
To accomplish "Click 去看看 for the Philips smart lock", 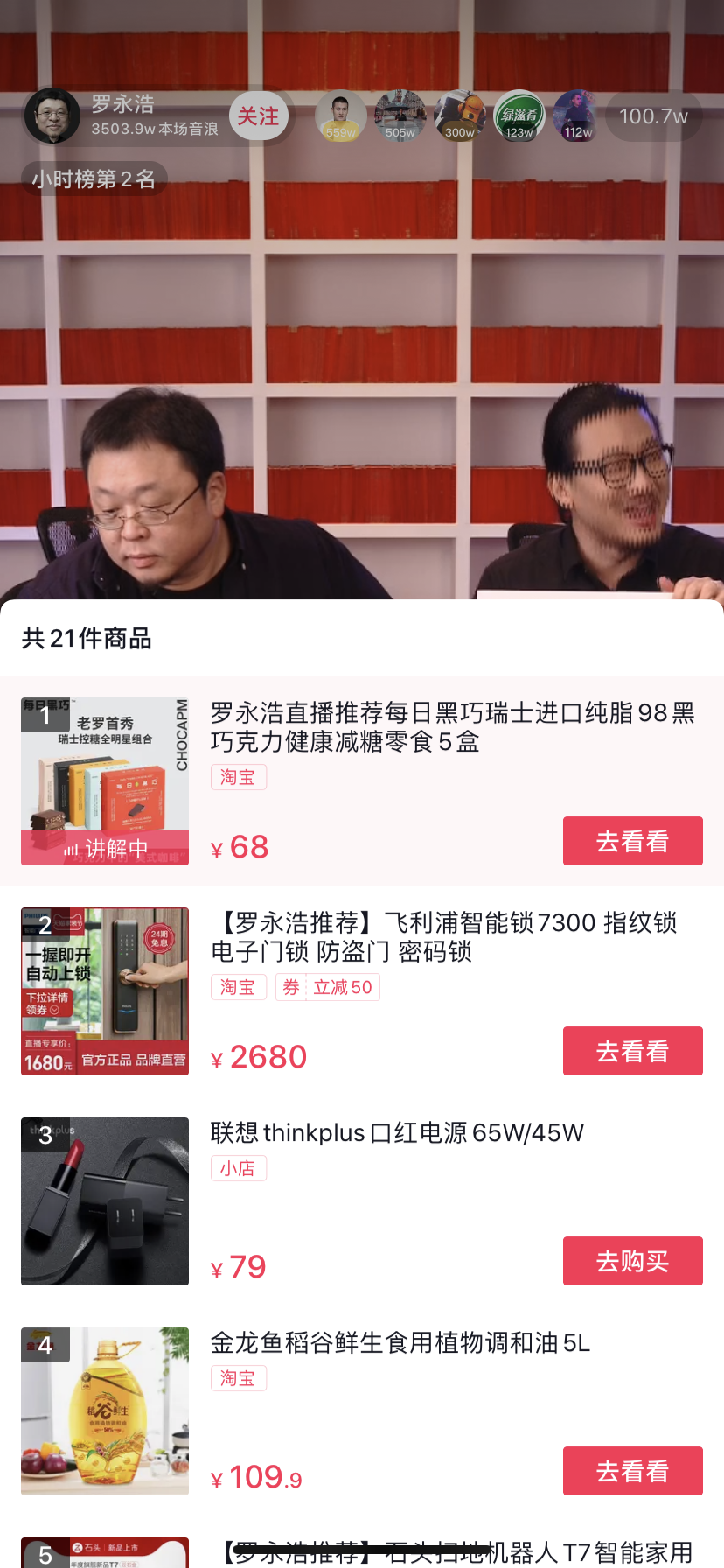I will point(632,1051).
